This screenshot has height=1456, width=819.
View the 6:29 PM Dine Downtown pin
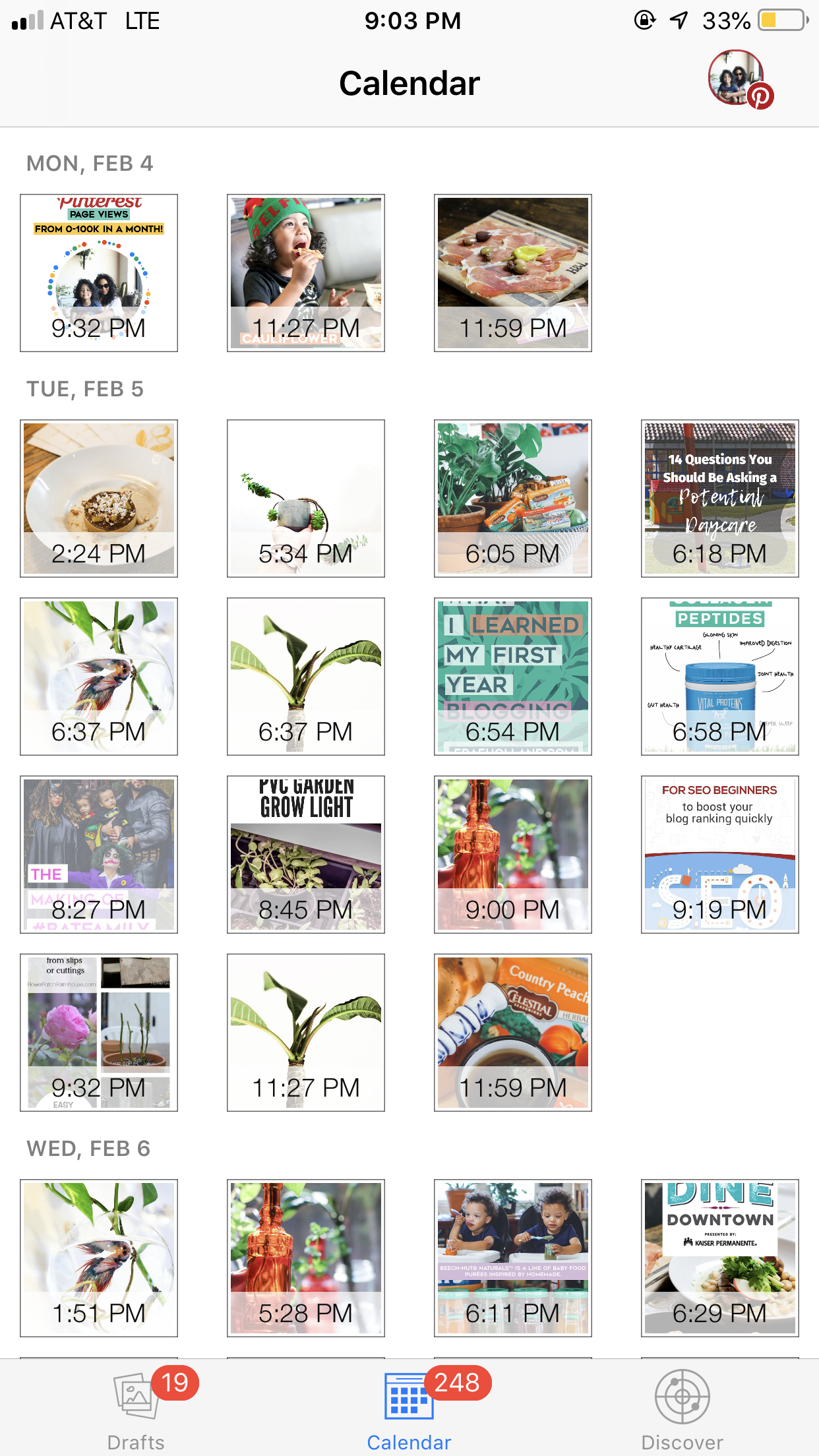click(720, 1258)
